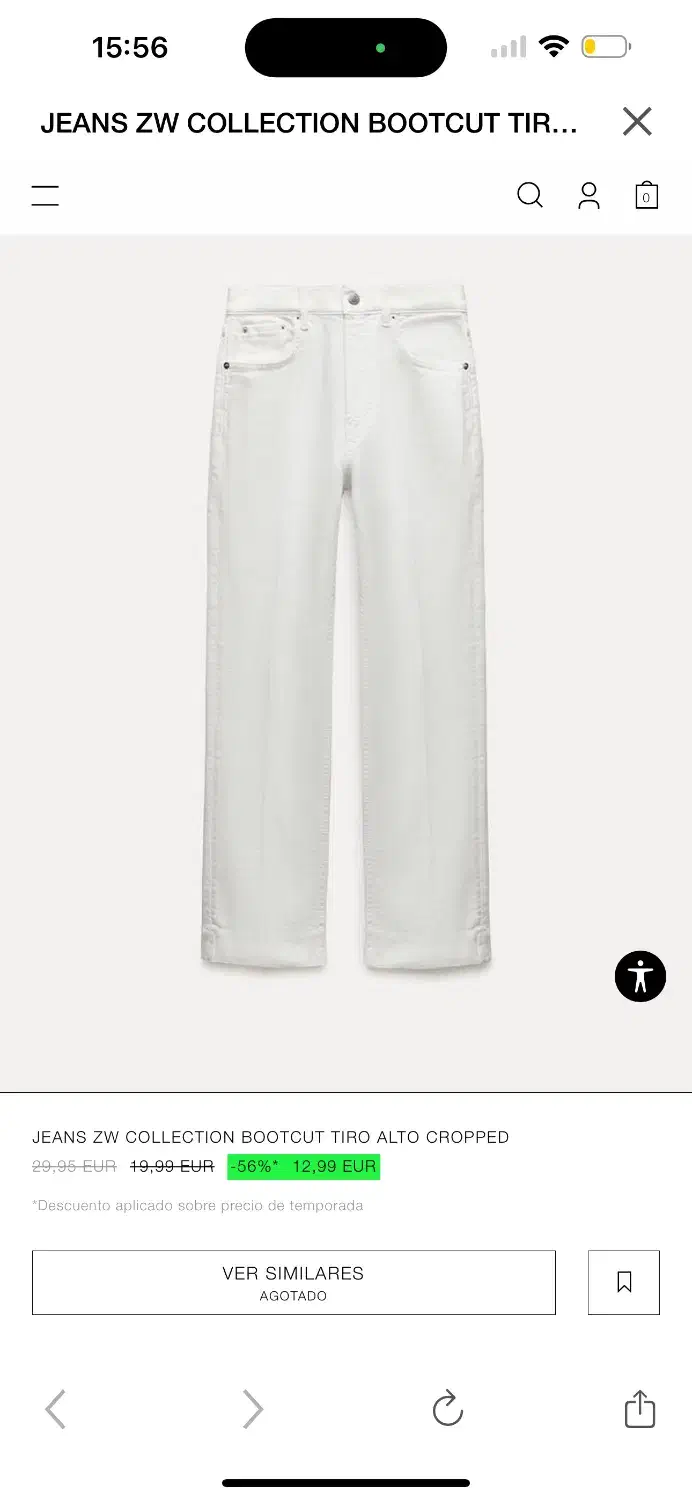
Task: Open the accessibility options button
Action: (640, 976)
